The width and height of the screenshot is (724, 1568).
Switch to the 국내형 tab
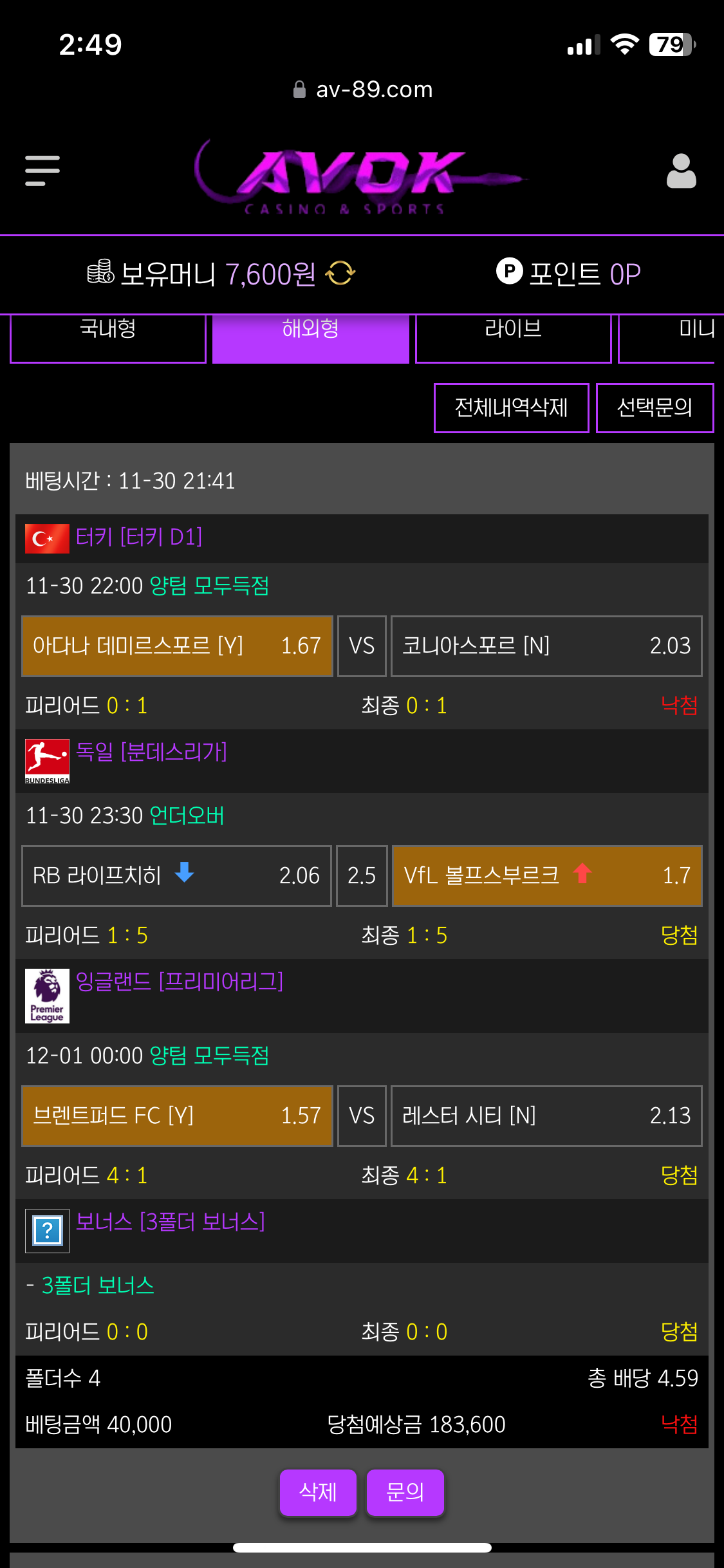tap(108, 336)
